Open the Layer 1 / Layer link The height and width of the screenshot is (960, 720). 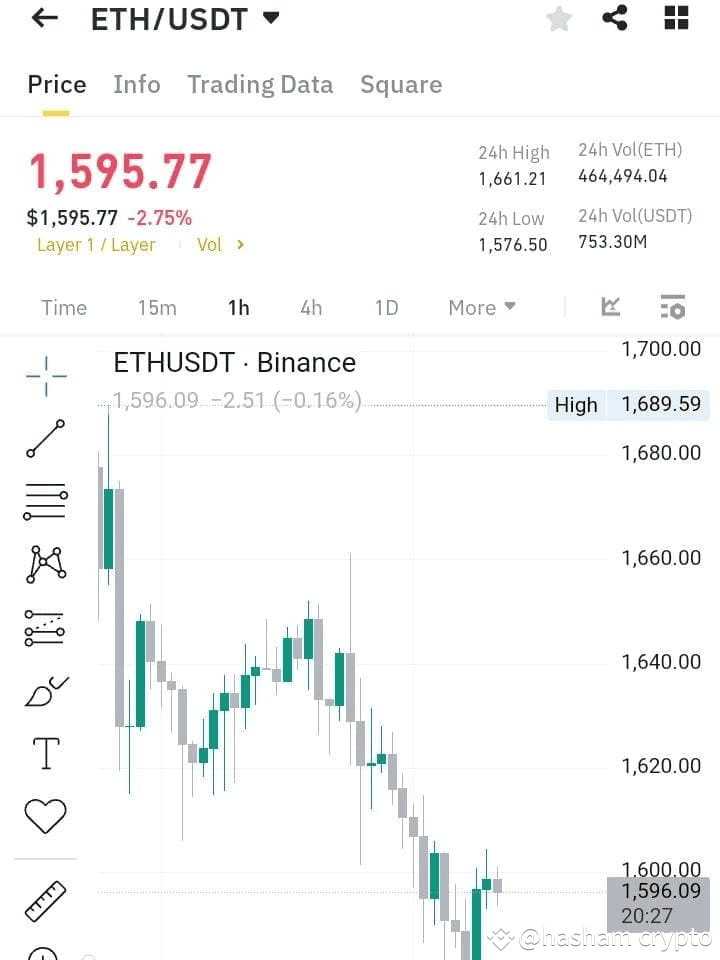point(96,244)
